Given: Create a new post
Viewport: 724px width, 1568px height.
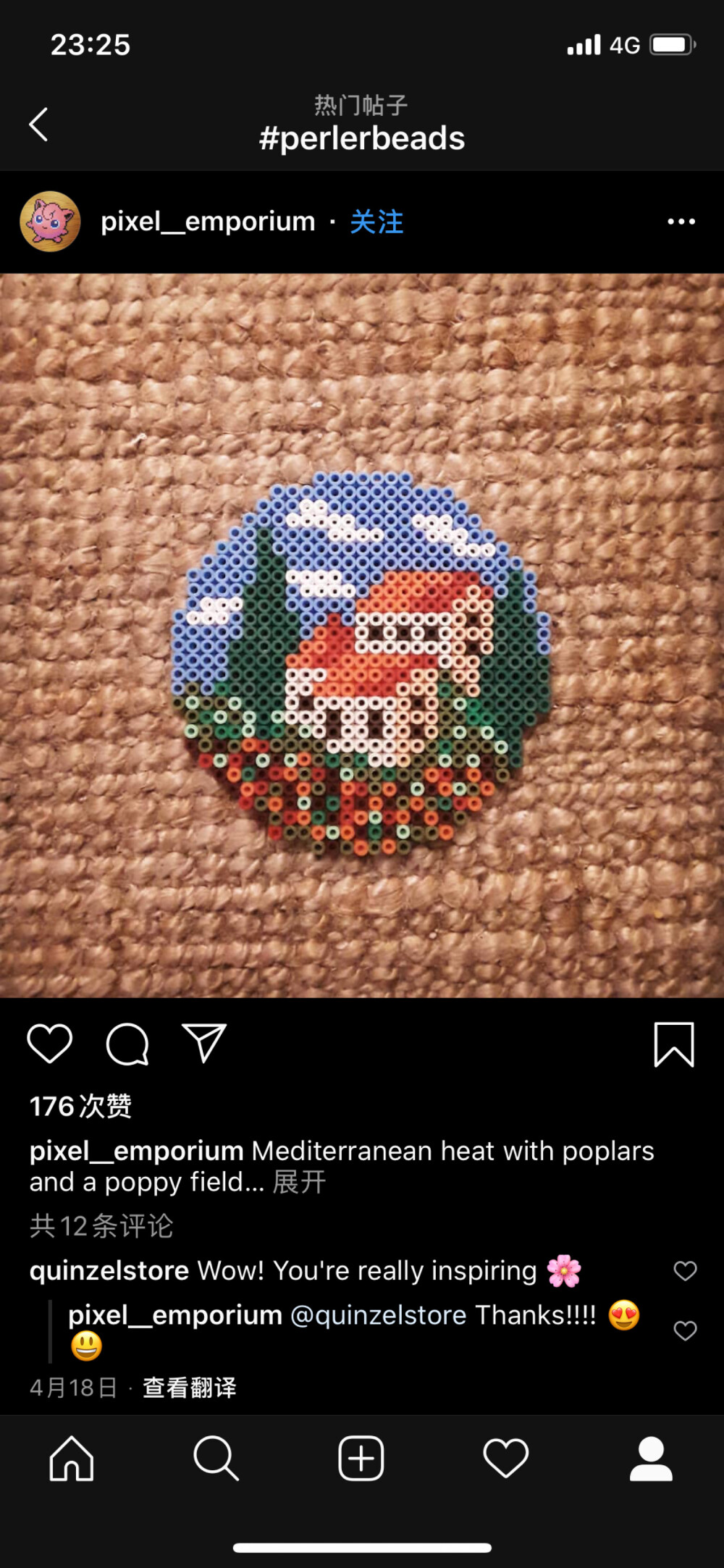Looking at the screenshot, I should [361, 1458].
